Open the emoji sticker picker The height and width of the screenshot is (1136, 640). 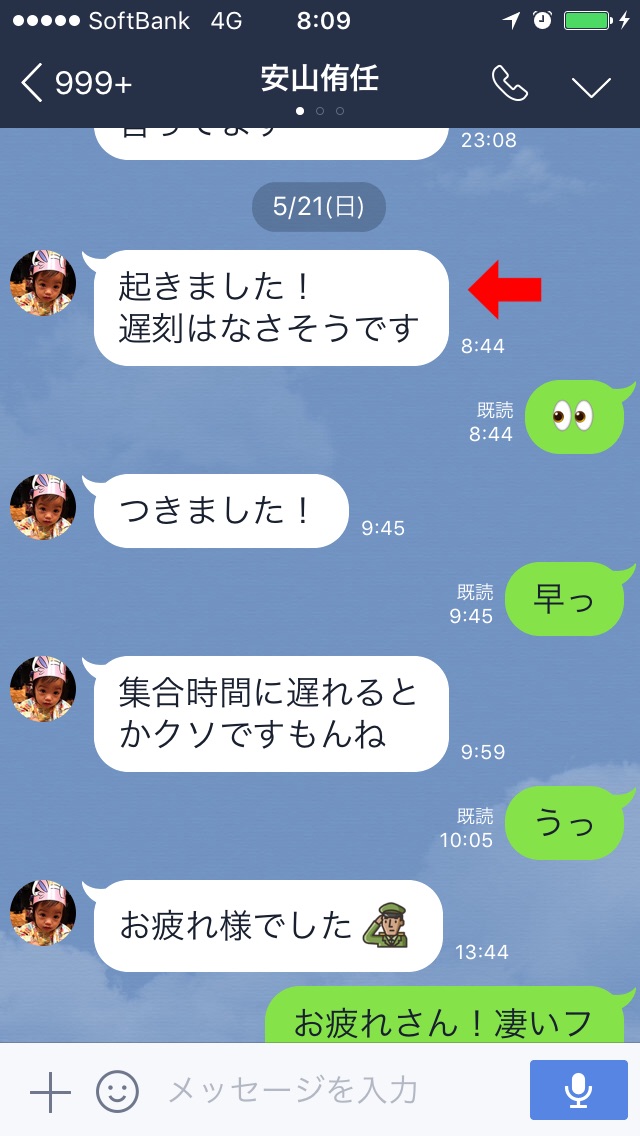pyautogui.click(x=117, y=1090)
